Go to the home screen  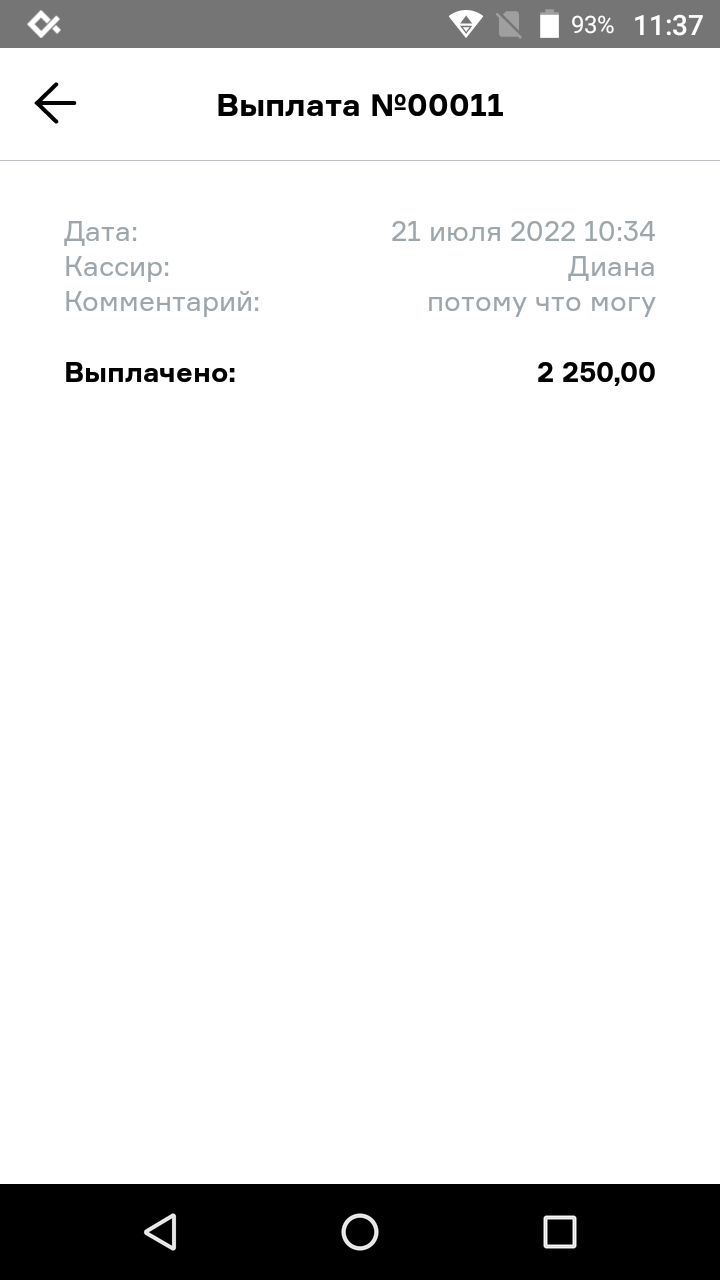point(360,1231)
